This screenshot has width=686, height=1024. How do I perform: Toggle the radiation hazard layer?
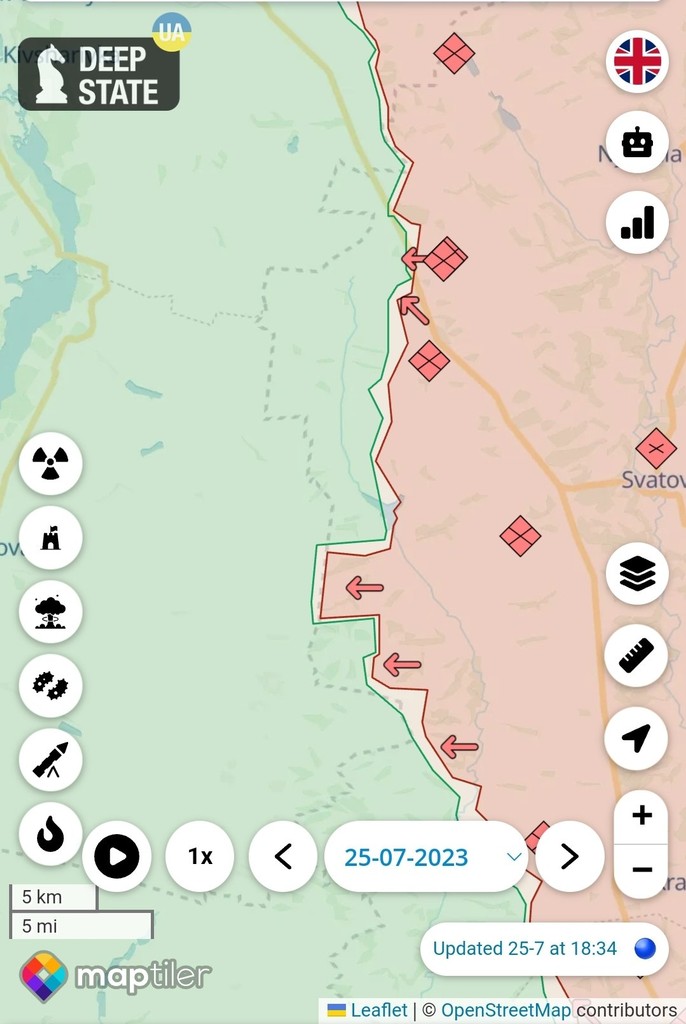pos(50,463)
